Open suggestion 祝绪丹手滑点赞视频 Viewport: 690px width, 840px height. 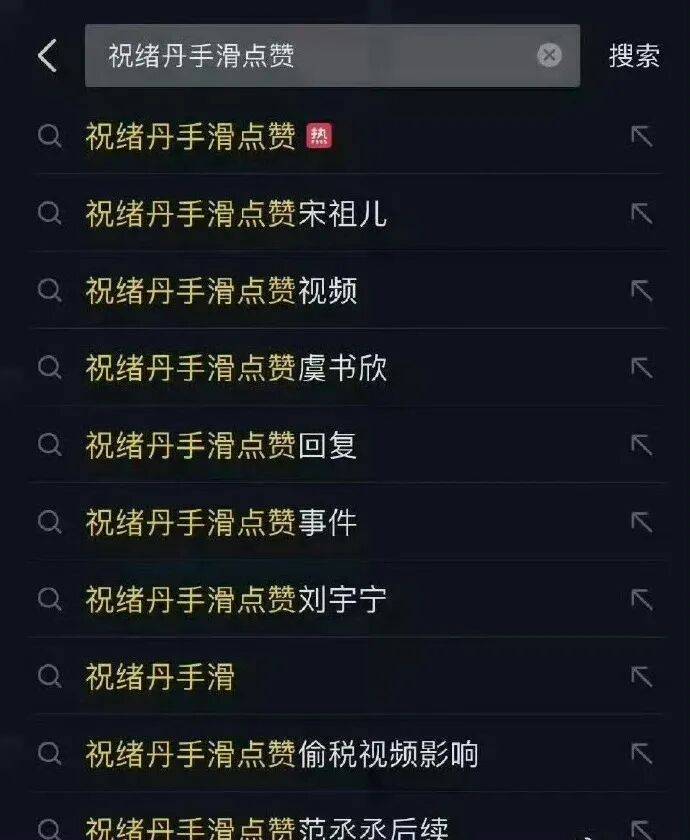(221, 290)
